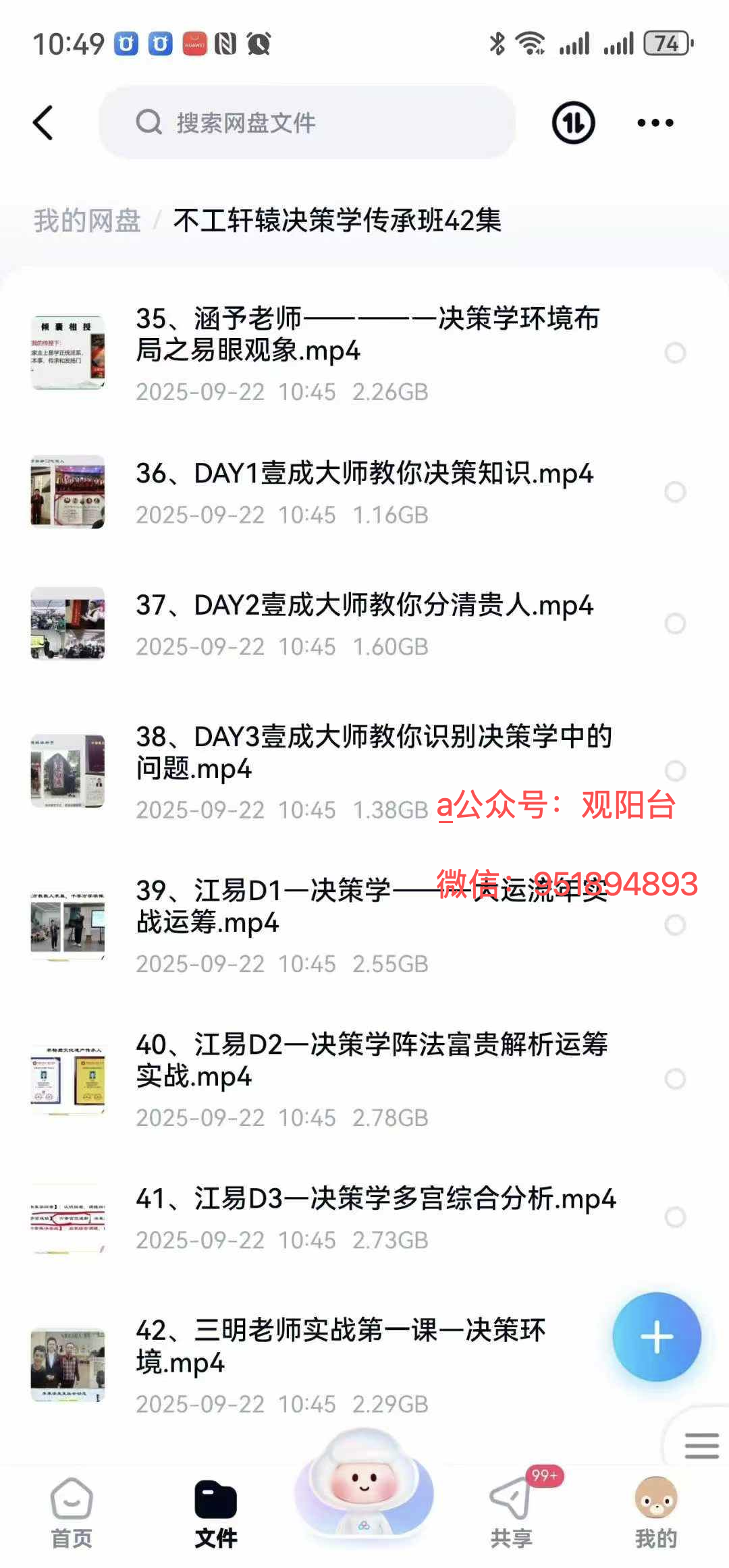The image size is (729, 1568).
Task: Open video 37、DAY2壹成大师教你分清贵人.mp4
Action: pos(364,606)
